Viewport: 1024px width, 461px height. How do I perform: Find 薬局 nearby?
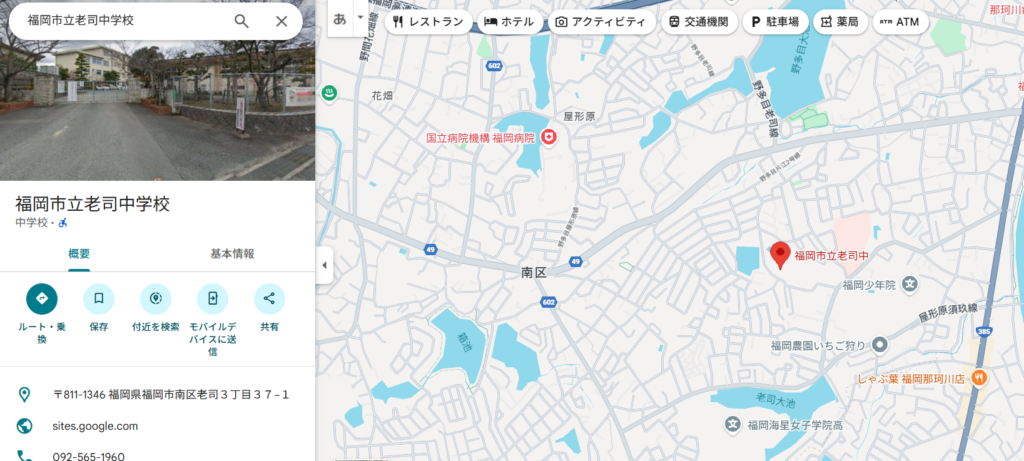[838, 21]
